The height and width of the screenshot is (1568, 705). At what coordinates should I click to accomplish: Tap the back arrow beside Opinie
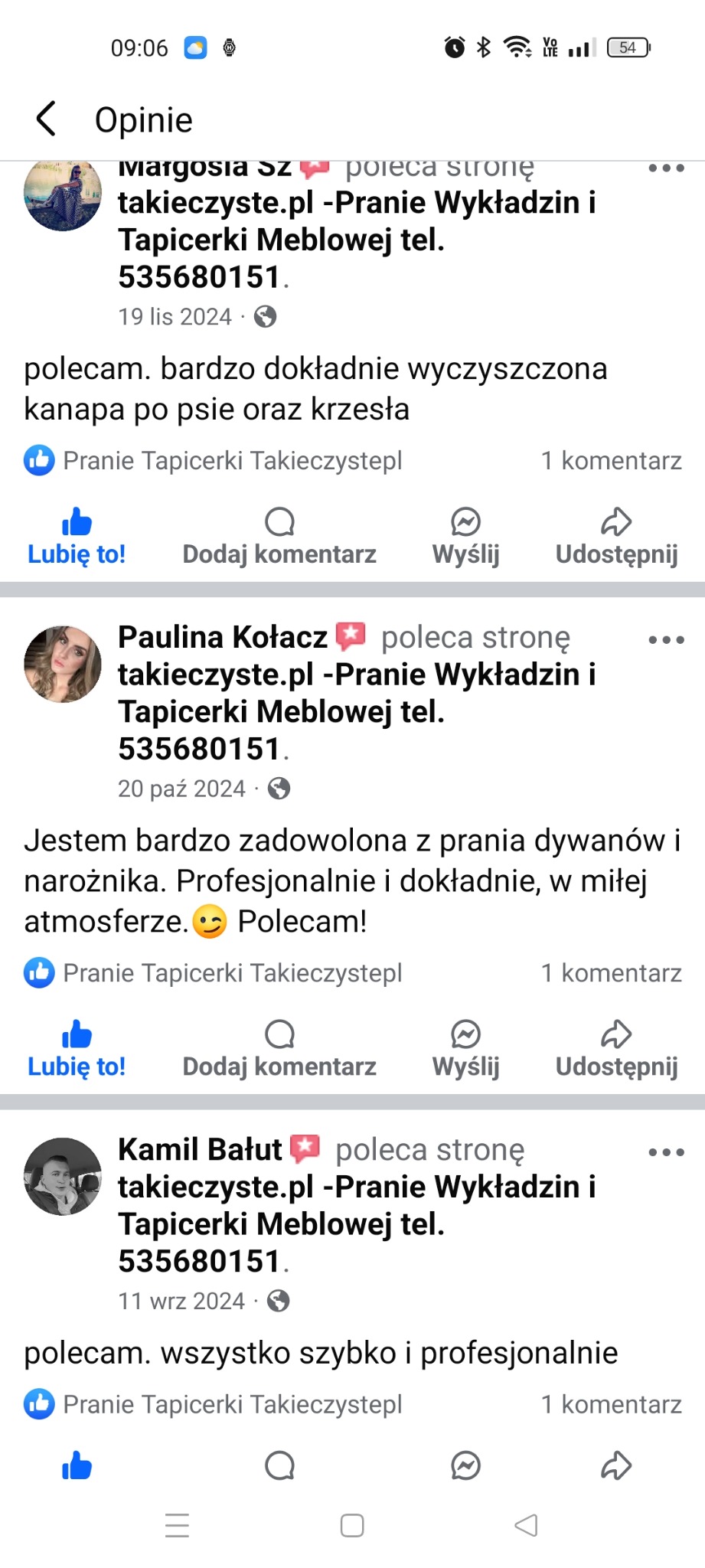click(x=44, y=119)
